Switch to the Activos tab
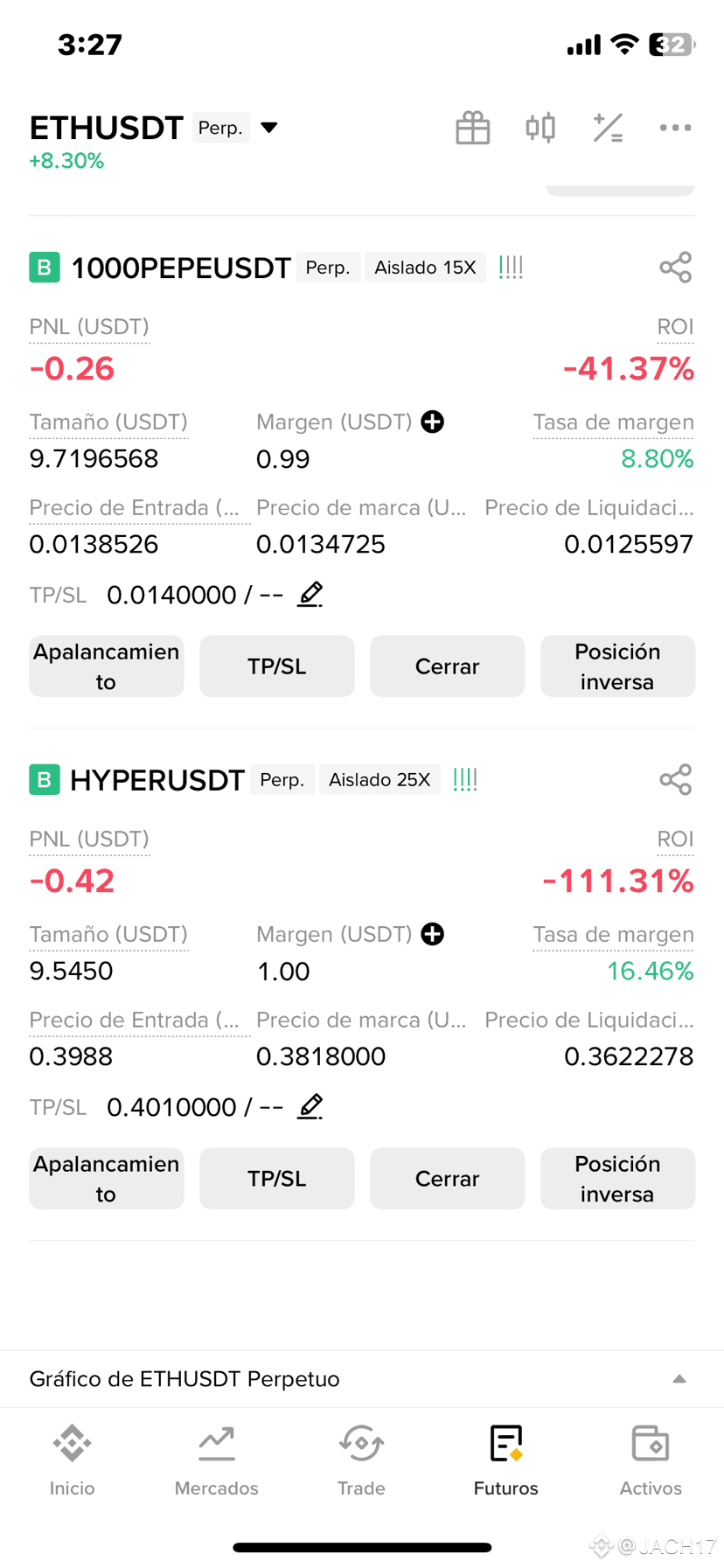Viewport: 724px width, 1568px height. [651, 1460]
